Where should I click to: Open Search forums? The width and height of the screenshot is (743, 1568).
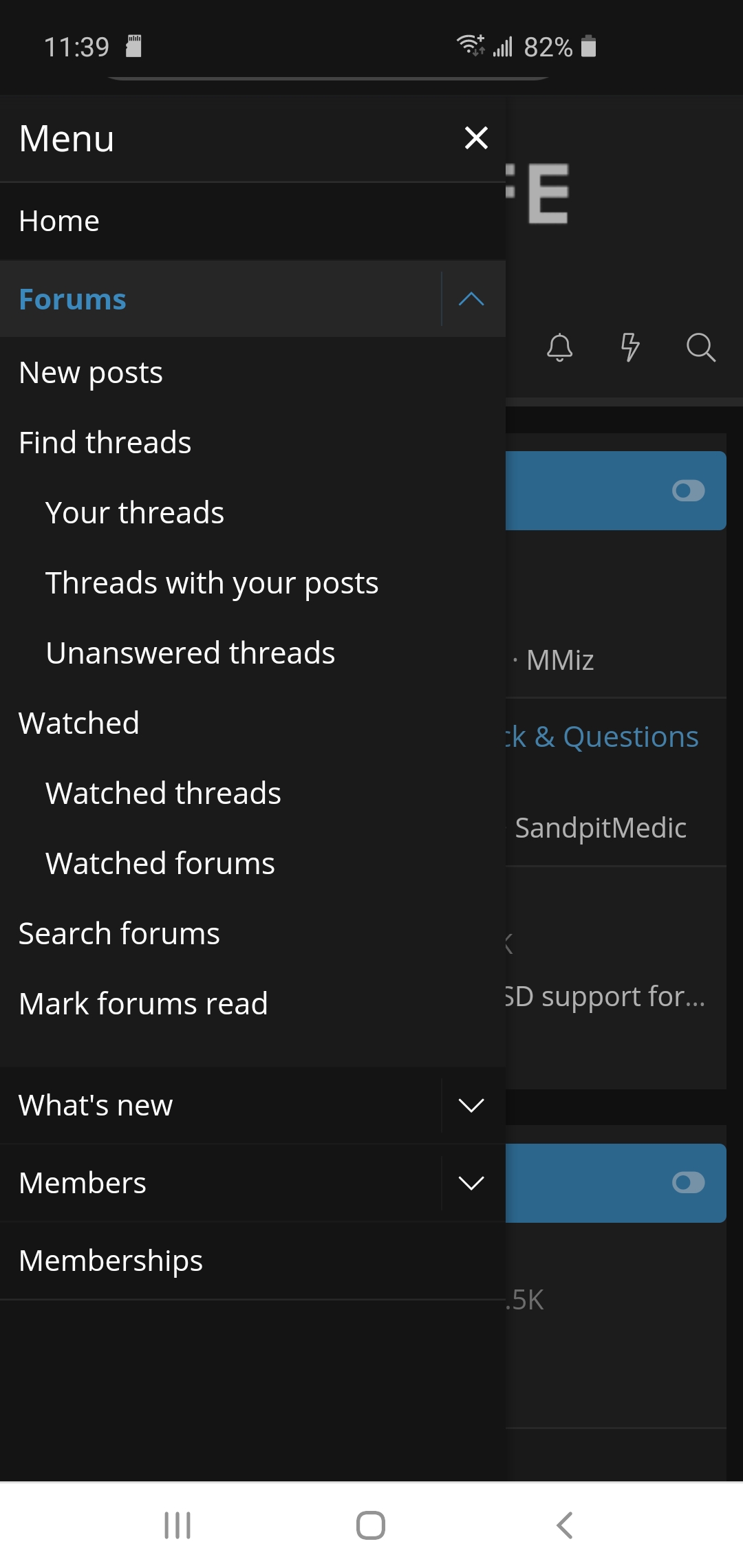252,934
